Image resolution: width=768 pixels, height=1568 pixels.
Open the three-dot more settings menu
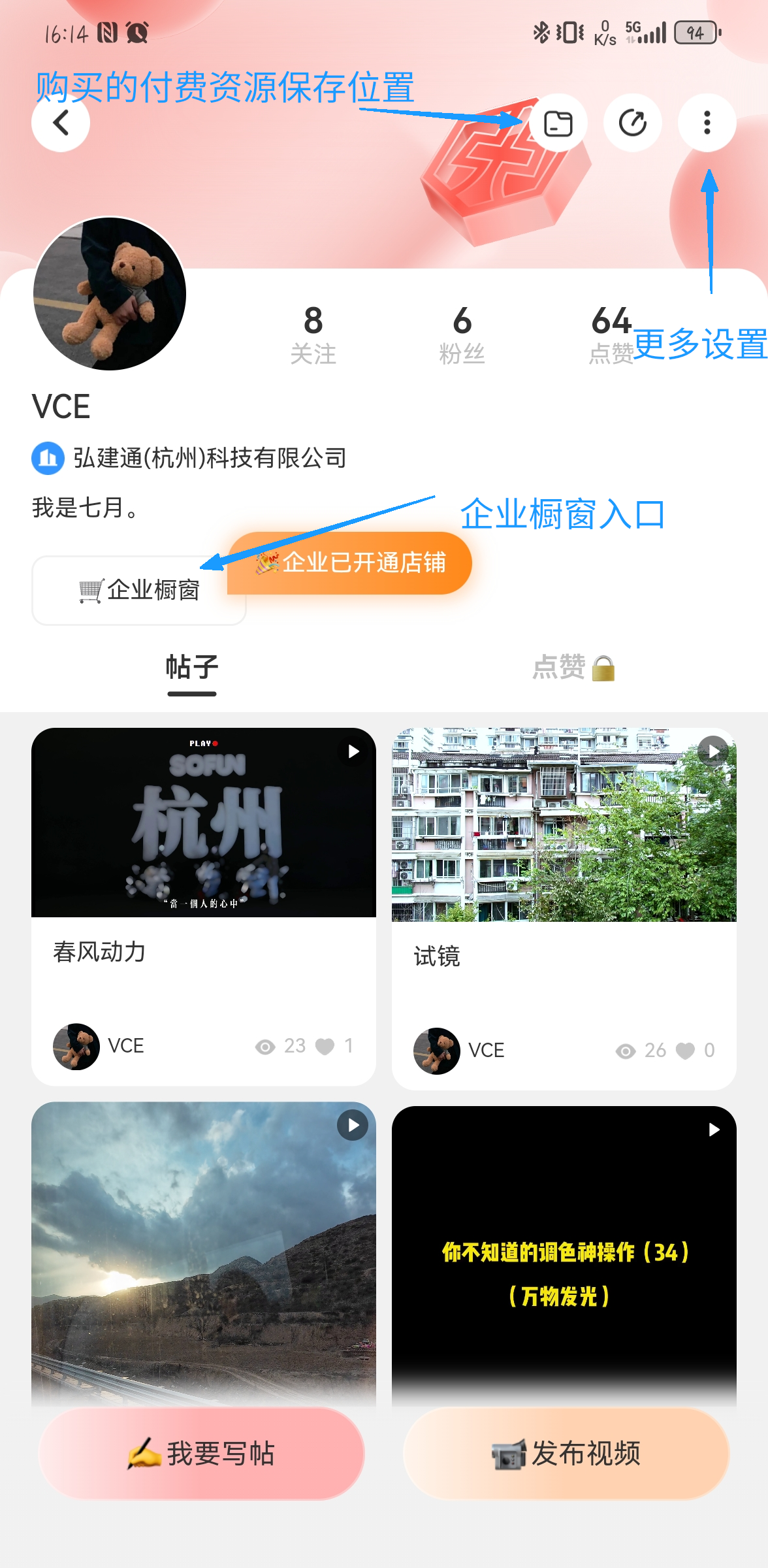pyautogui.click(x=707, y=123)
